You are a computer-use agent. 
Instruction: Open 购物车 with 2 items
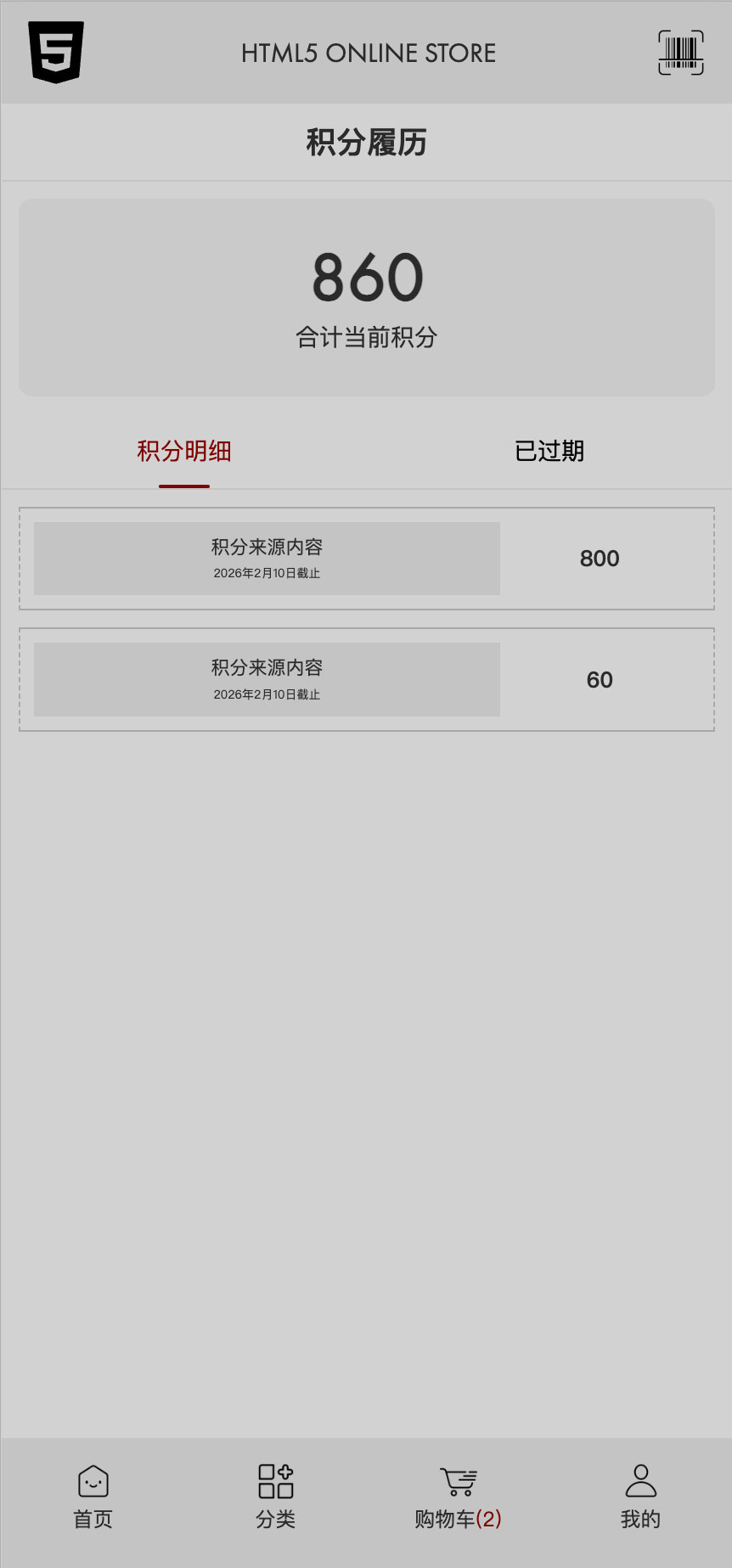coord(458,1498)
